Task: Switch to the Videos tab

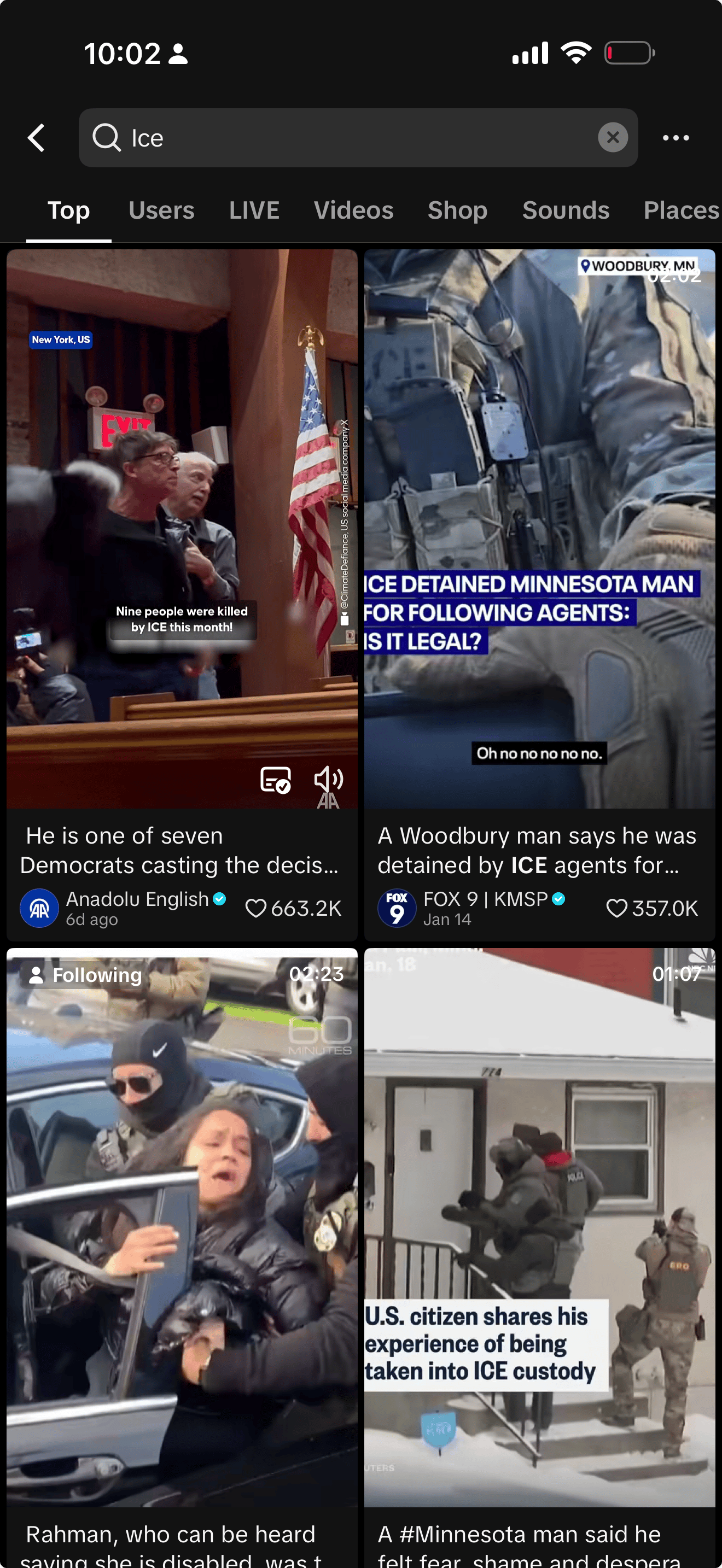Action: tap(353, 210)
